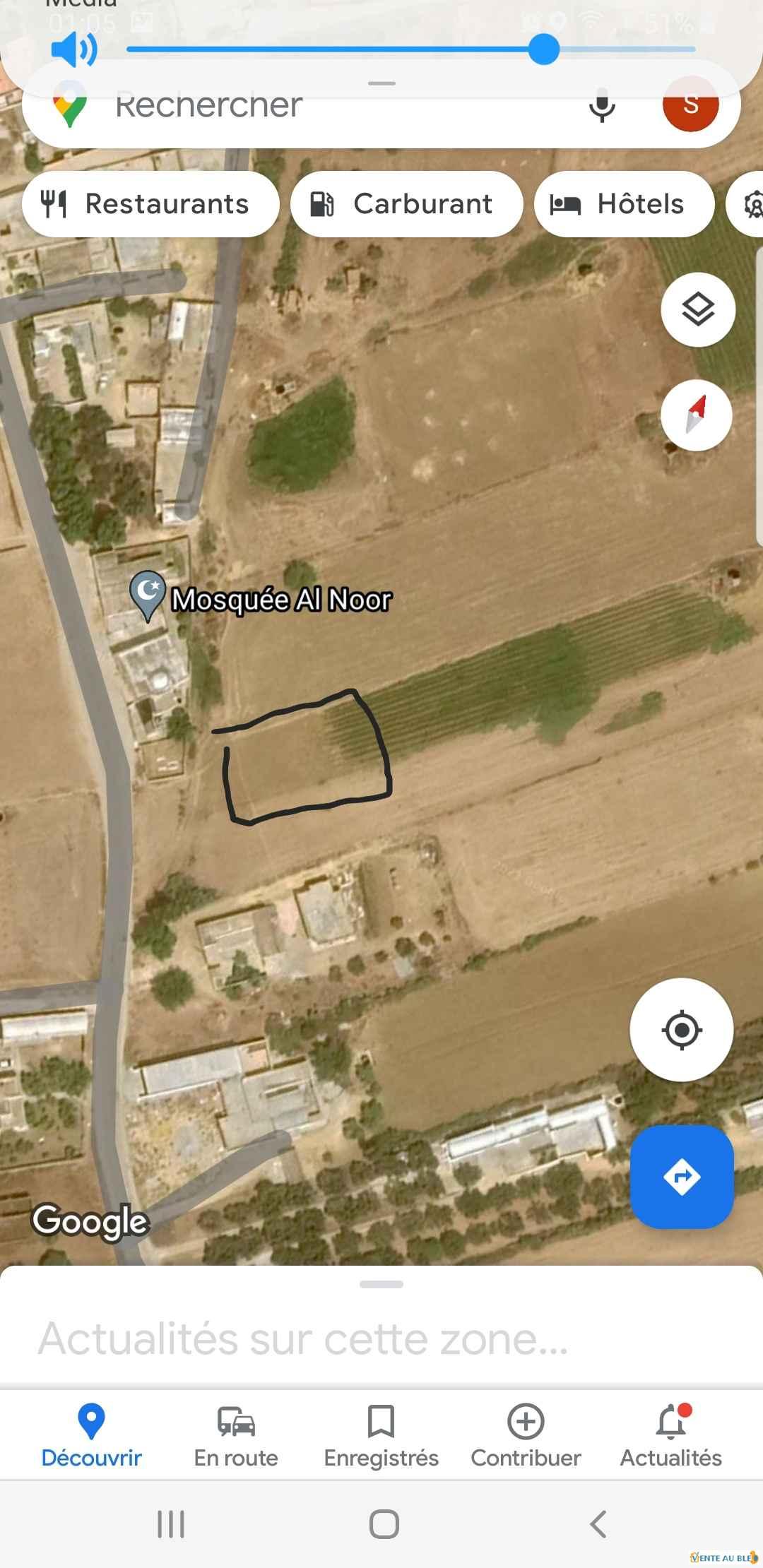Center map on my location
This screenshot has width=763, height=1568.
(681, 1030)
